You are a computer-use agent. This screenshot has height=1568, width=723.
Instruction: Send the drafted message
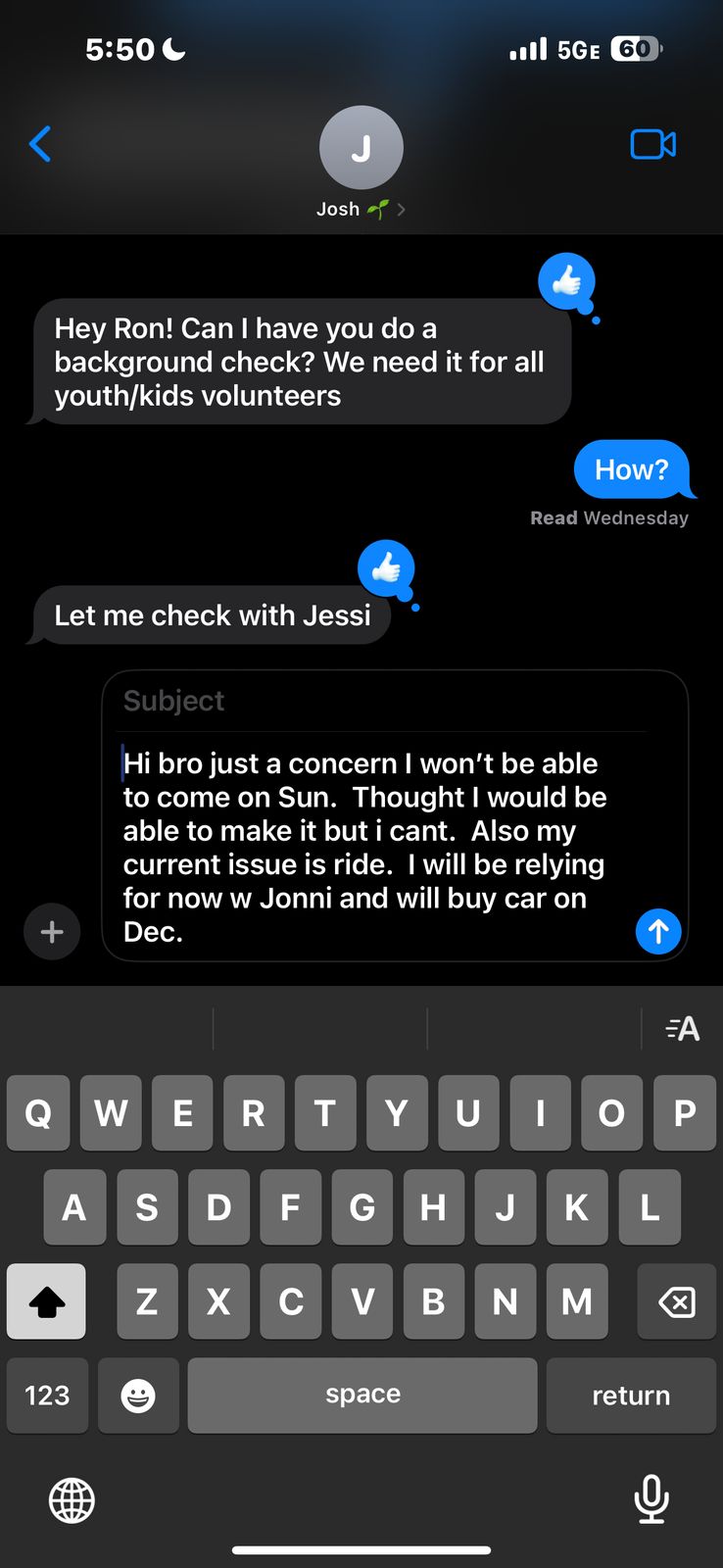point(658,931)
